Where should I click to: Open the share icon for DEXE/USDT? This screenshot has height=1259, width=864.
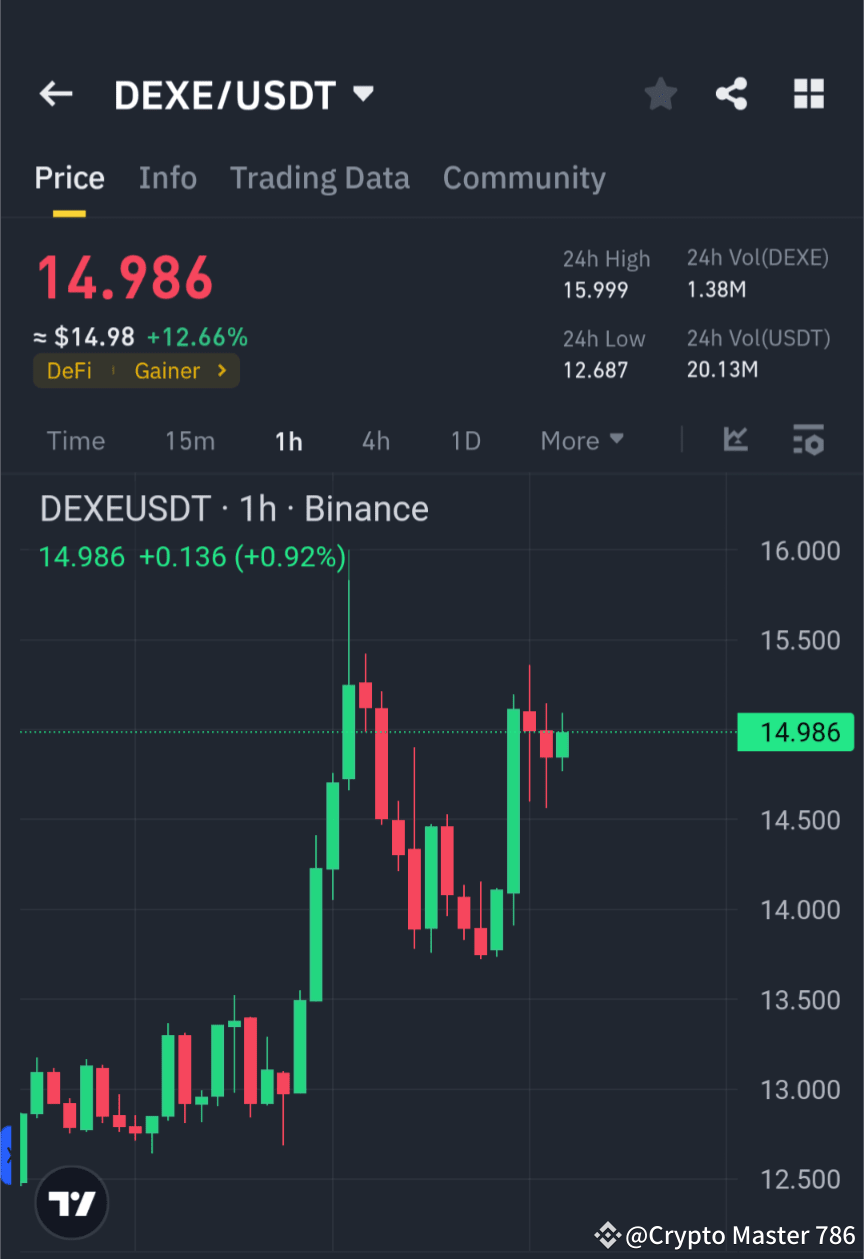pos(732,93)
